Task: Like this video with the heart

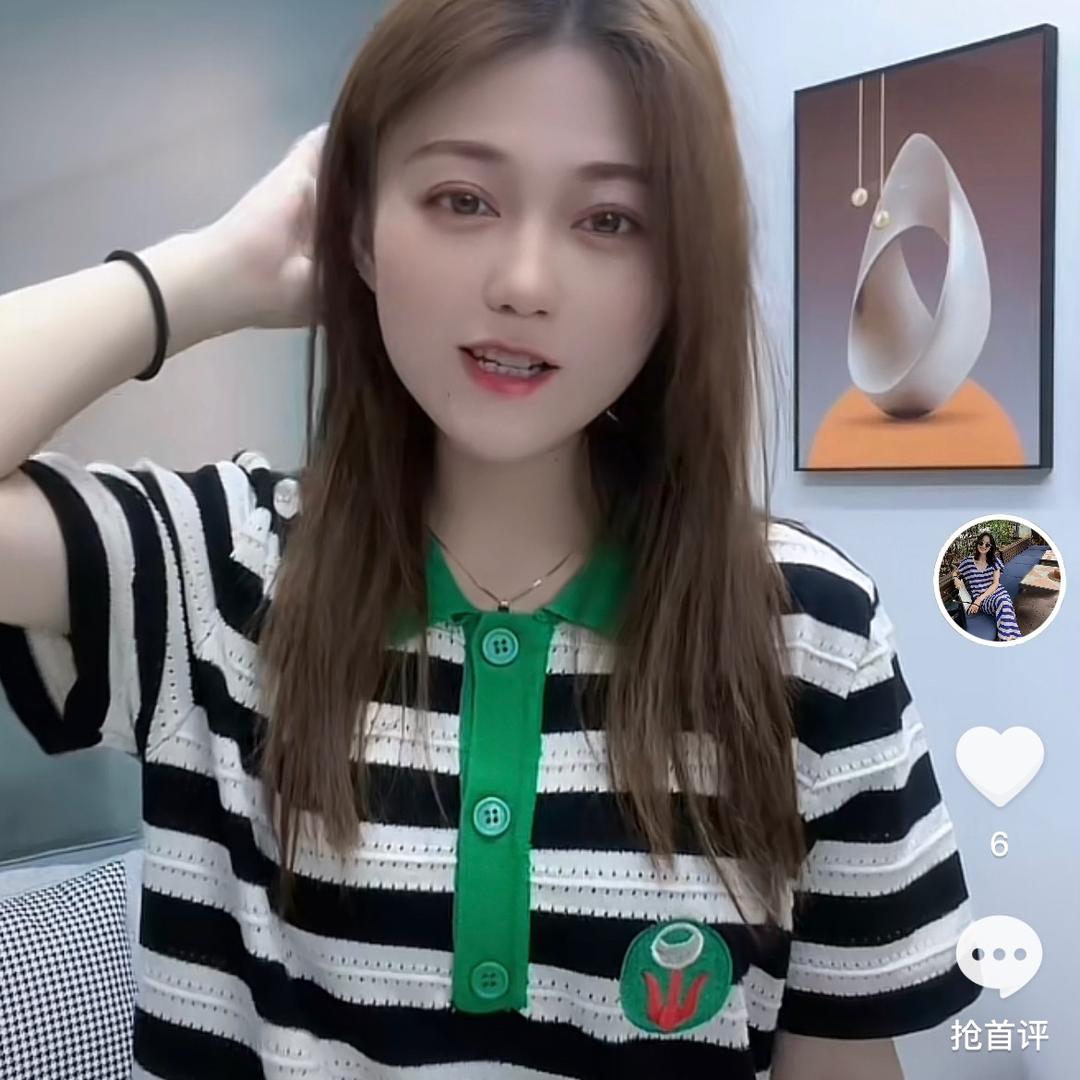Action: tap(999, 765)
